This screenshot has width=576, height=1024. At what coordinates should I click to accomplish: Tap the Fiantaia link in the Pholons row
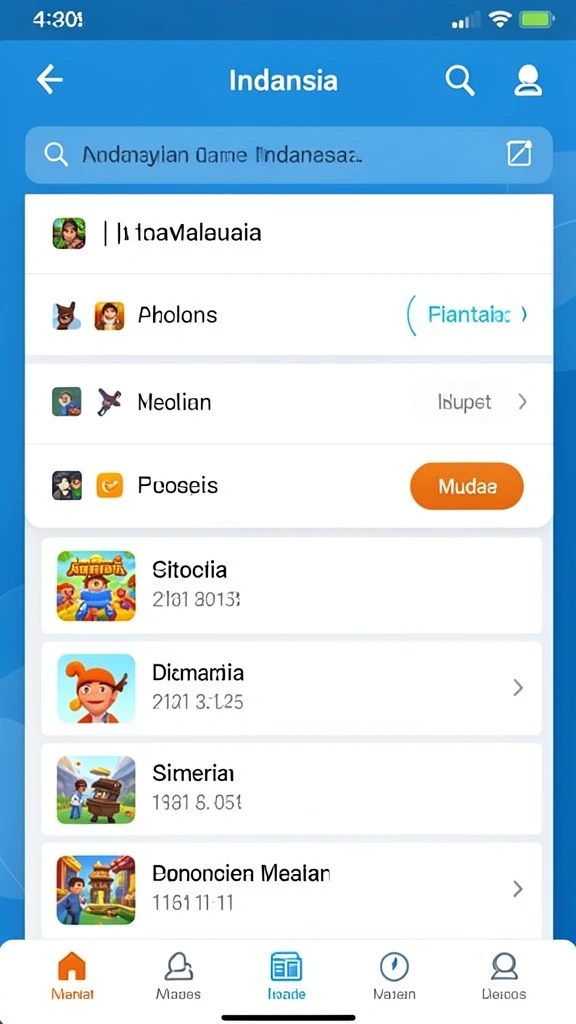tap(468, 315)
